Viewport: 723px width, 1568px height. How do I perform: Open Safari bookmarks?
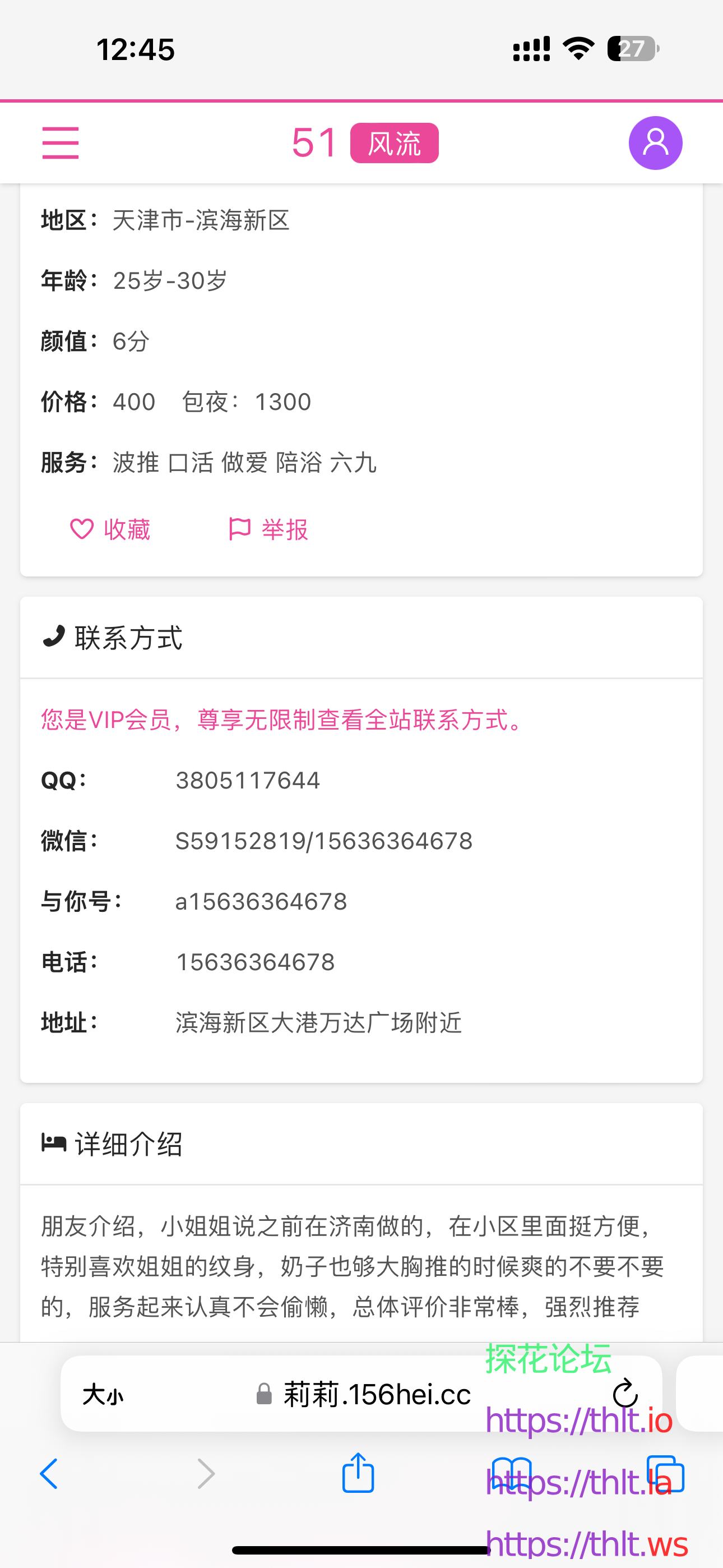pyautogui.click(x=511, y=1474)
